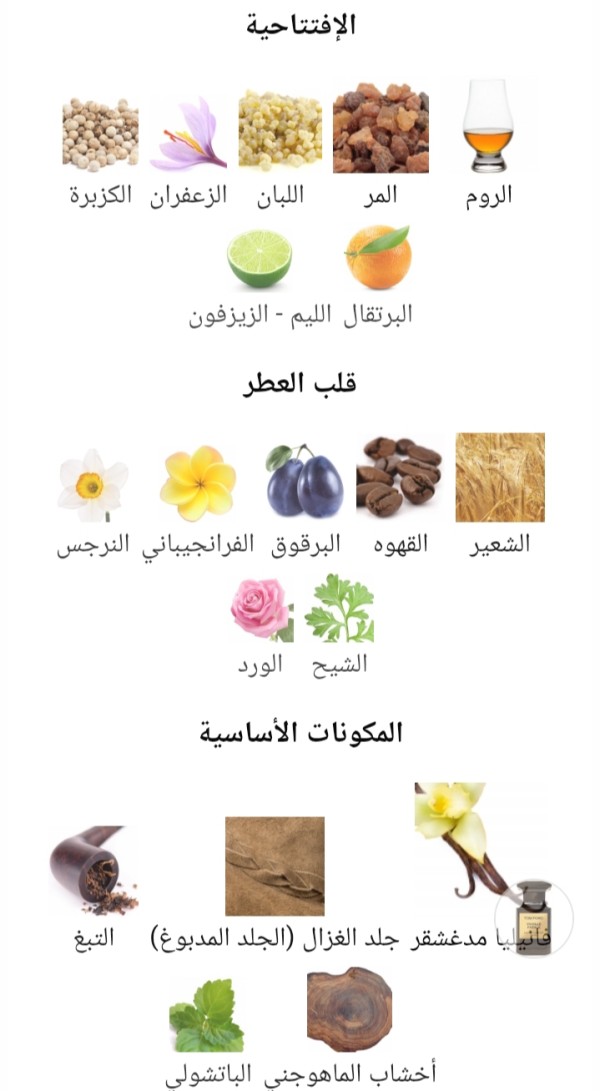Viewport: 600px width, 1091px height.
Task: Open the أخشاب الماهوجني note
Action: pos(350,1010)
